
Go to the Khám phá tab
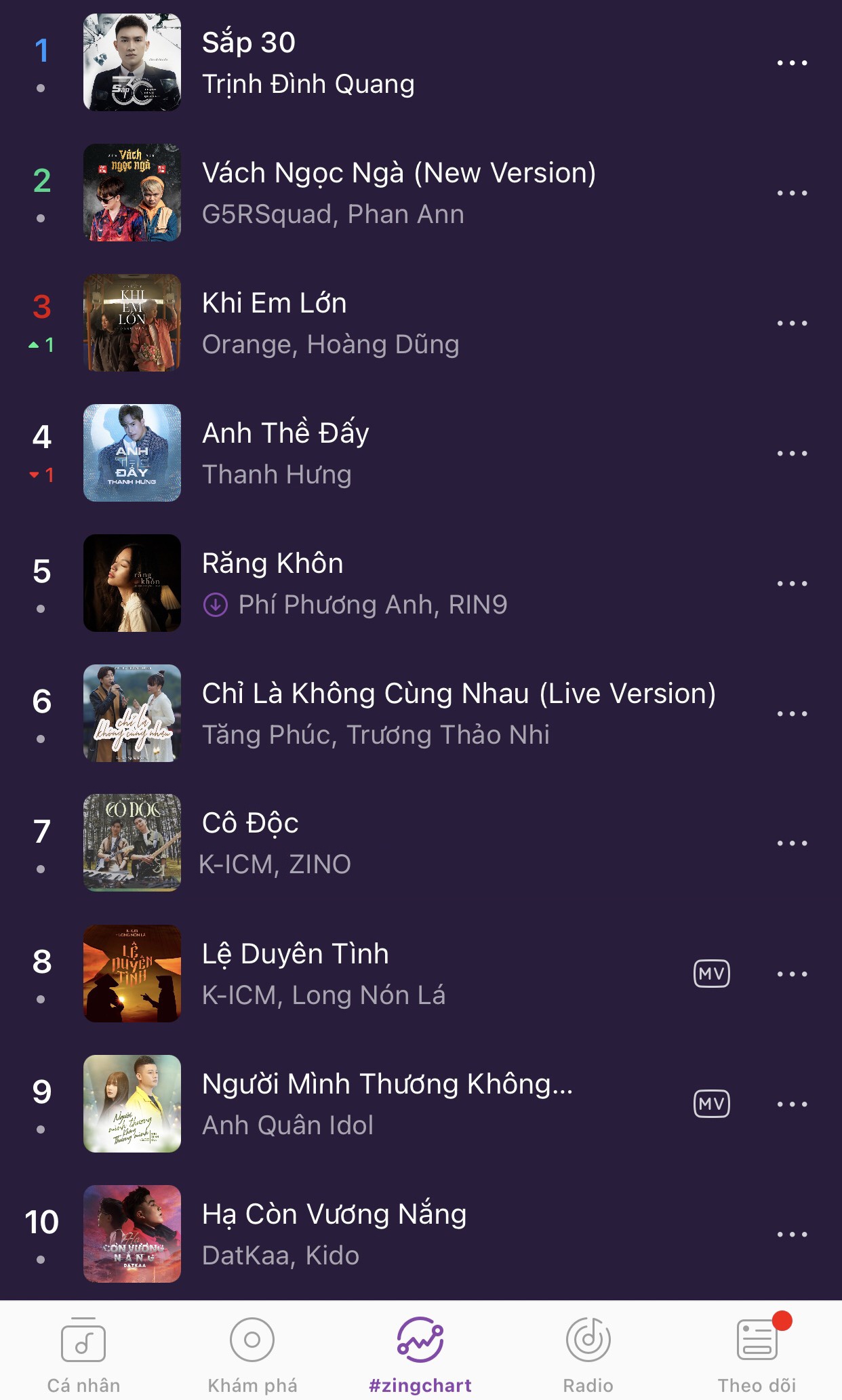pos(252,1351)
